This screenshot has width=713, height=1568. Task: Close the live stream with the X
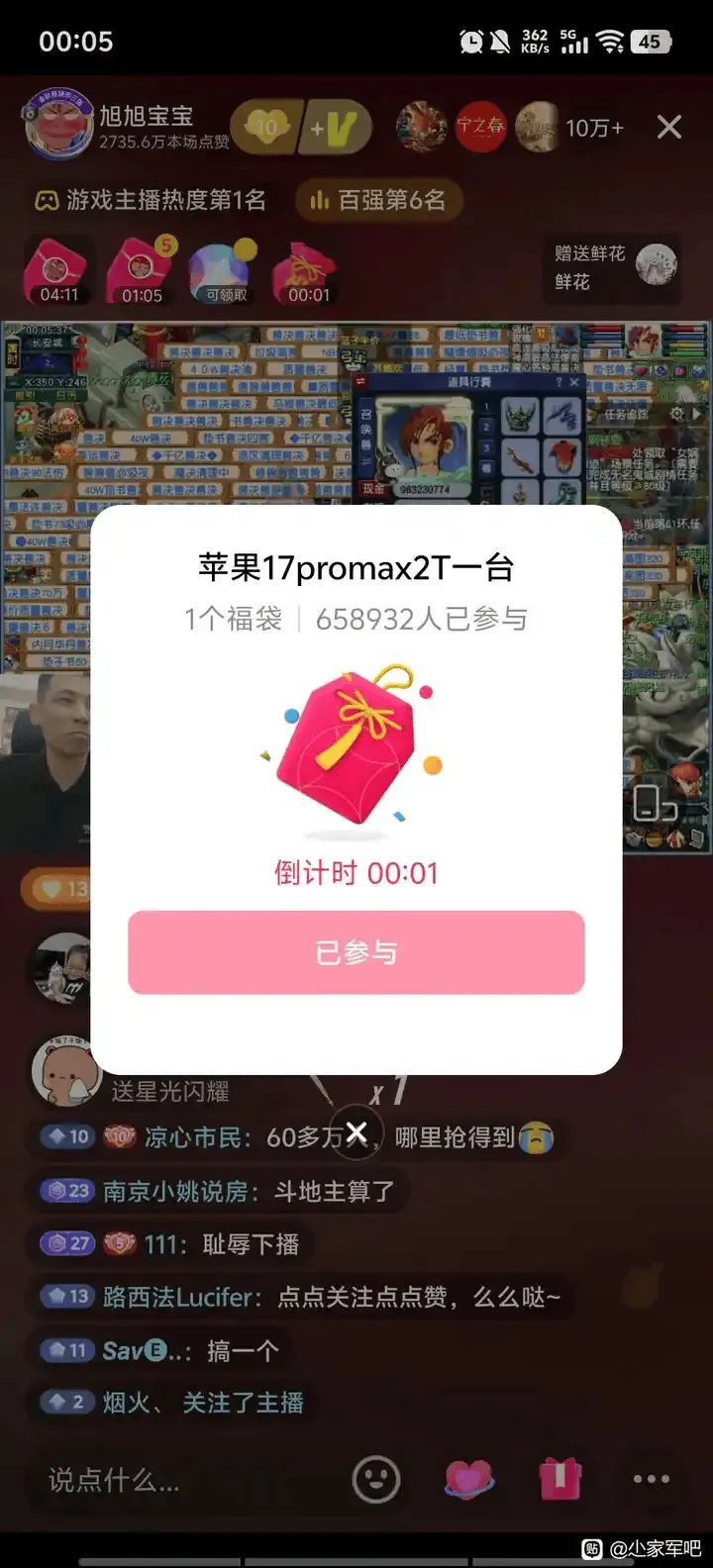(669, 127)
